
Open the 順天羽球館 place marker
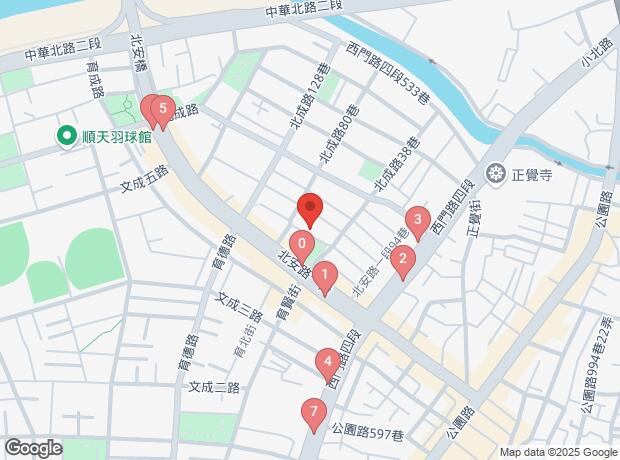pyautogui.click(x=68, y=134)
